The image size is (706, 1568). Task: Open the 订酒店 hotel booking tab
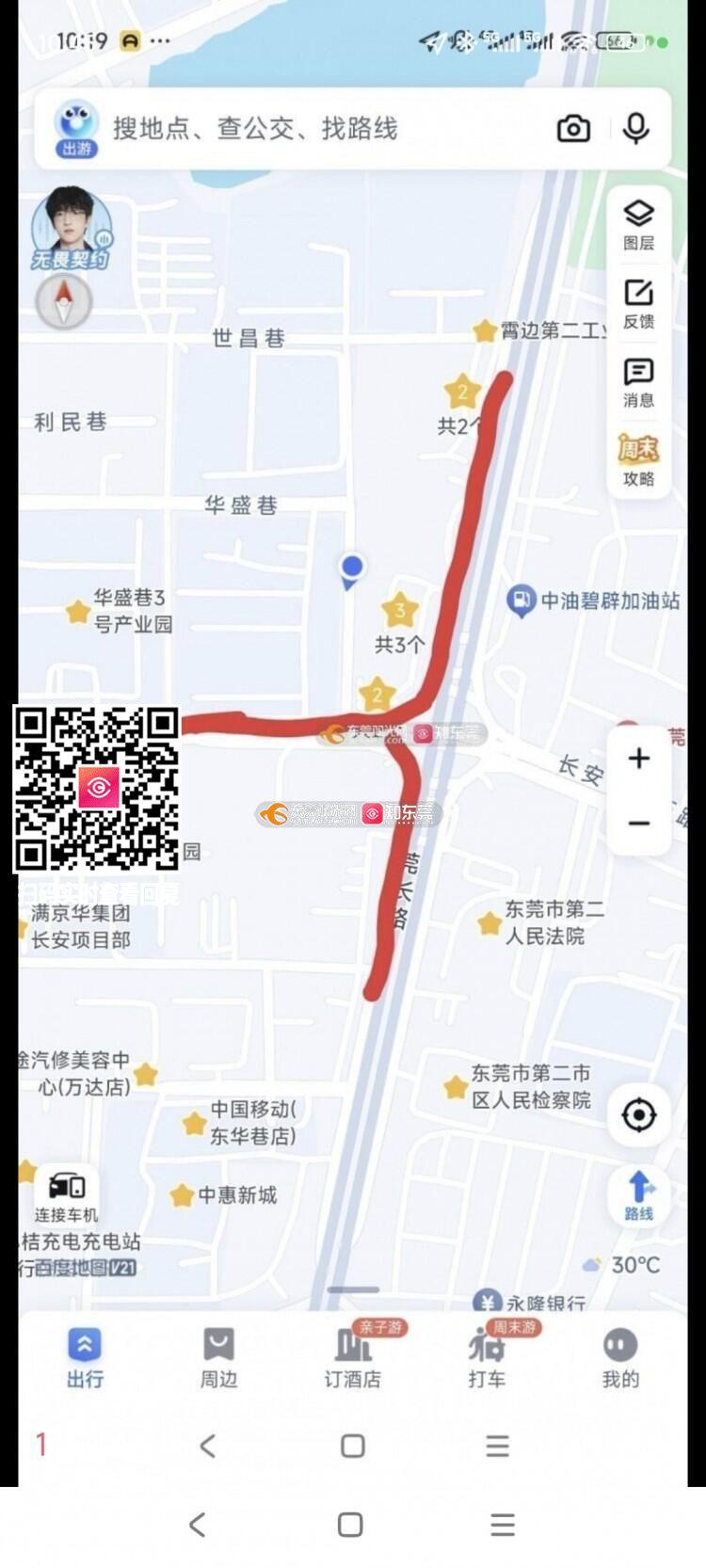pos(353,1357)
